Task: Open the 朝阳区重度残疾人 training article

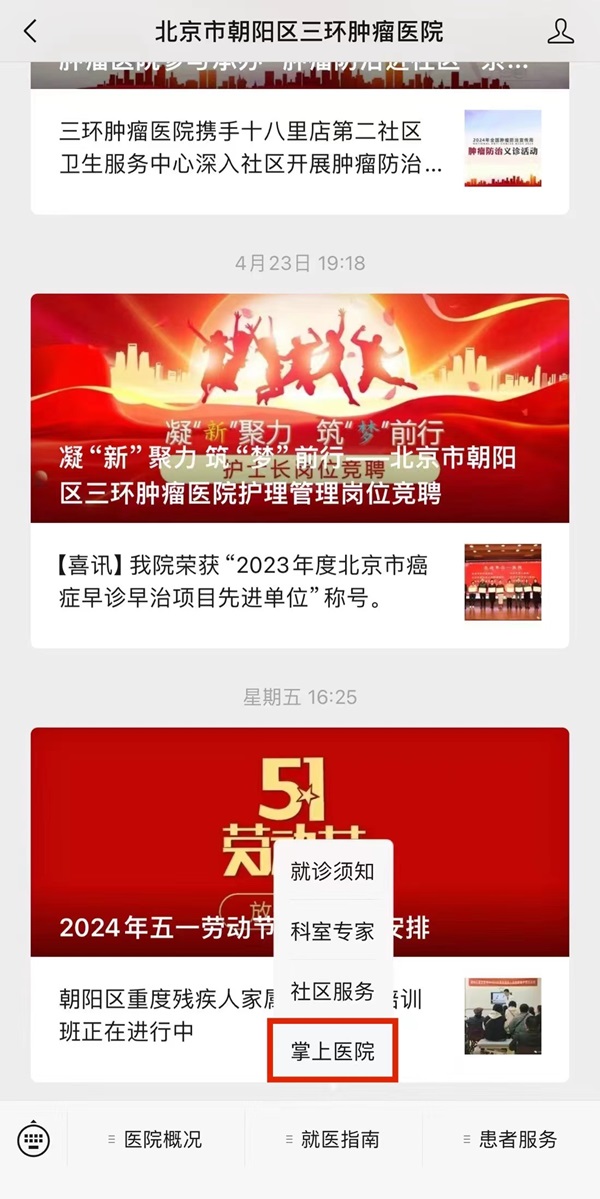Action: [160, 1015]
